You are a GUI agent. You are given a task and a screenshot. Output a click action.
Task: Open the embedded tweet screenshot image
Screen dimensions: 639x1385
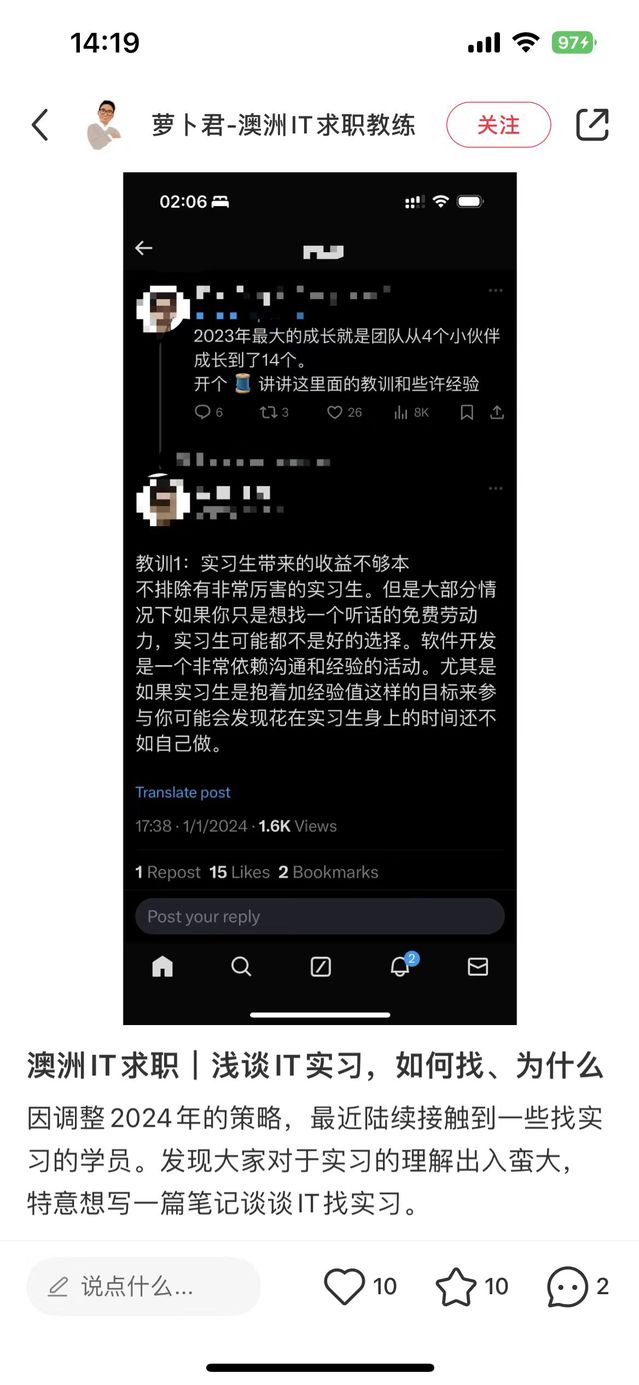click(x=320, y=598)
